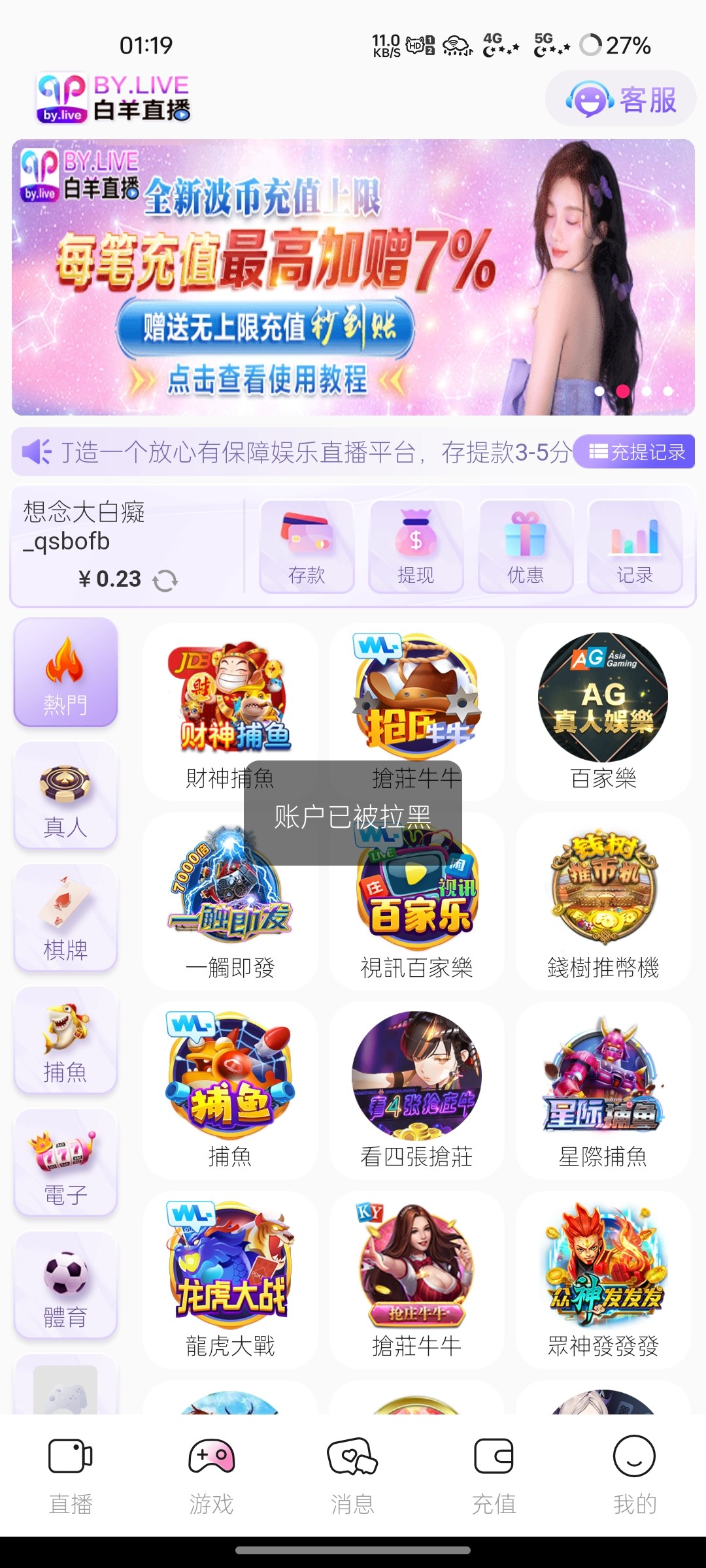706x1568 pixels.
Task: Open the 我的 profile tab
Action: 634,1475
